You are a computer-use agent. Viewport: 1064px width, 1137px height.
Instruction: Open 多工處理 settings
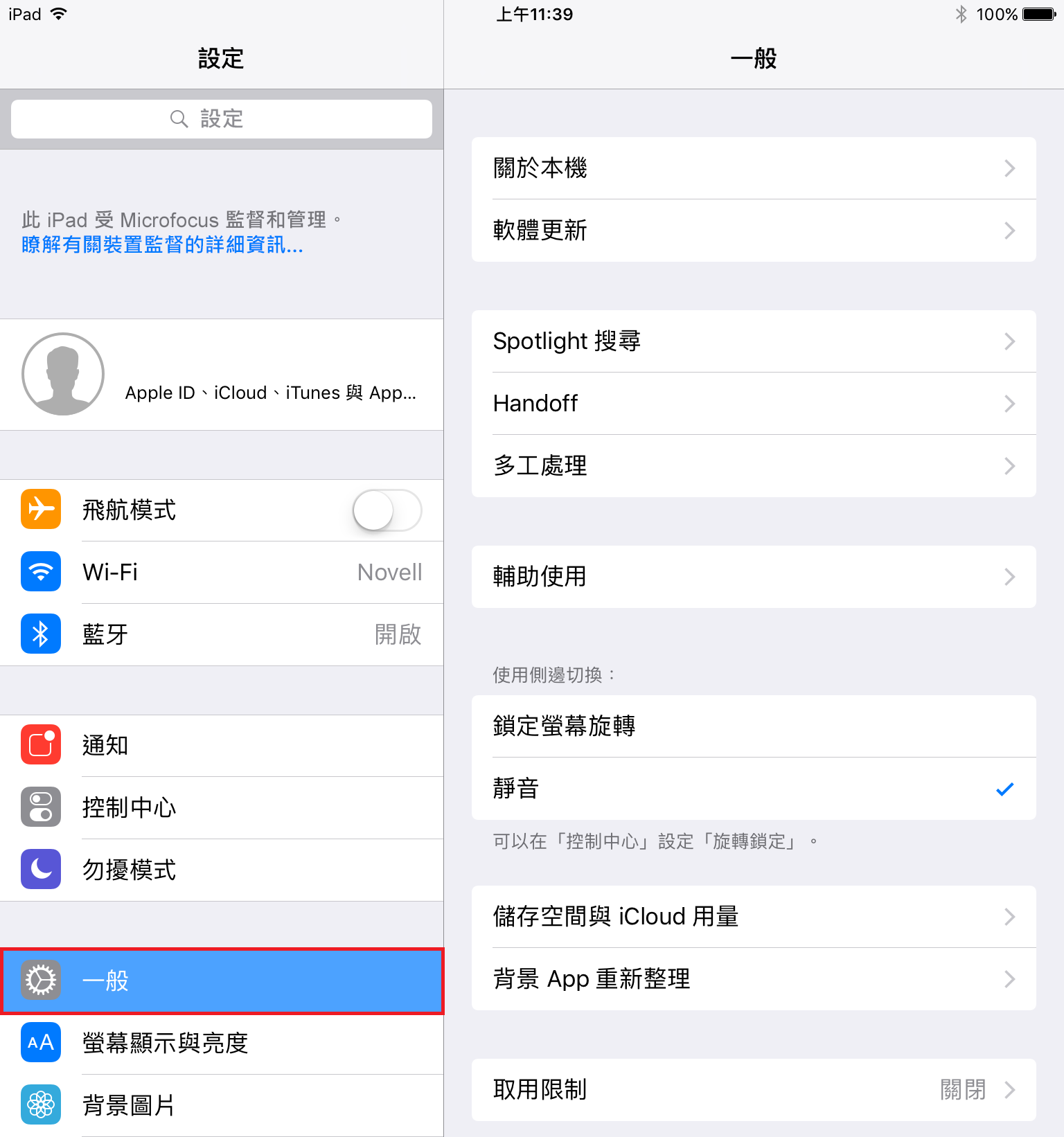[754, 466]
